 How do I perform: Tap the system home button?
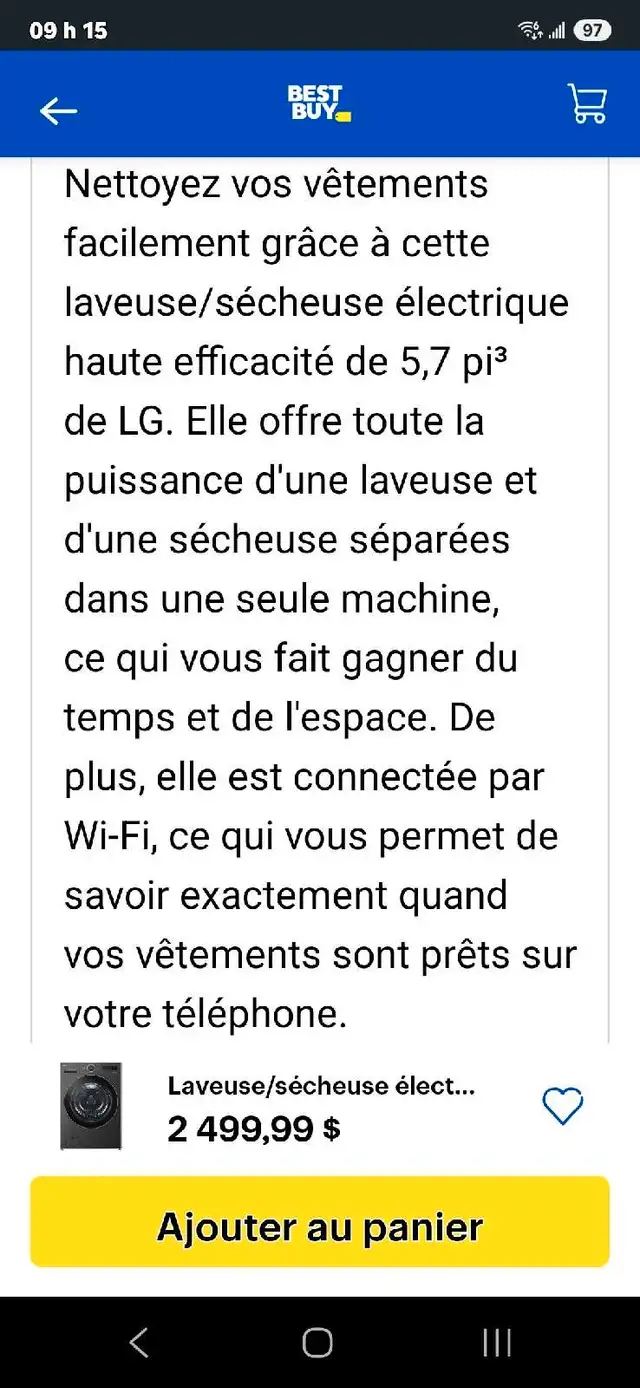click(318, 1343)
